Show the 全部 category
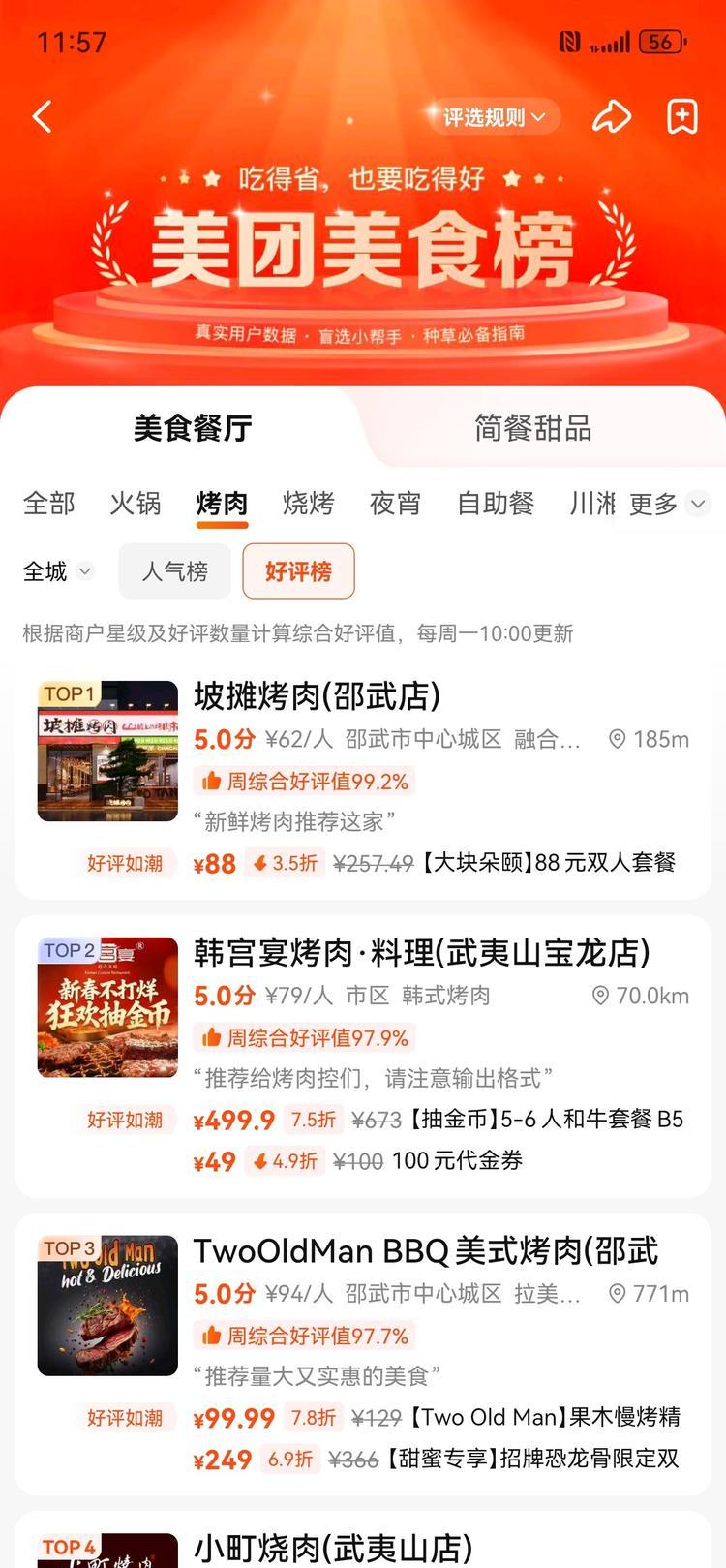The width and height of the screenshot is (726, 1568). click(x=48, y=504)
